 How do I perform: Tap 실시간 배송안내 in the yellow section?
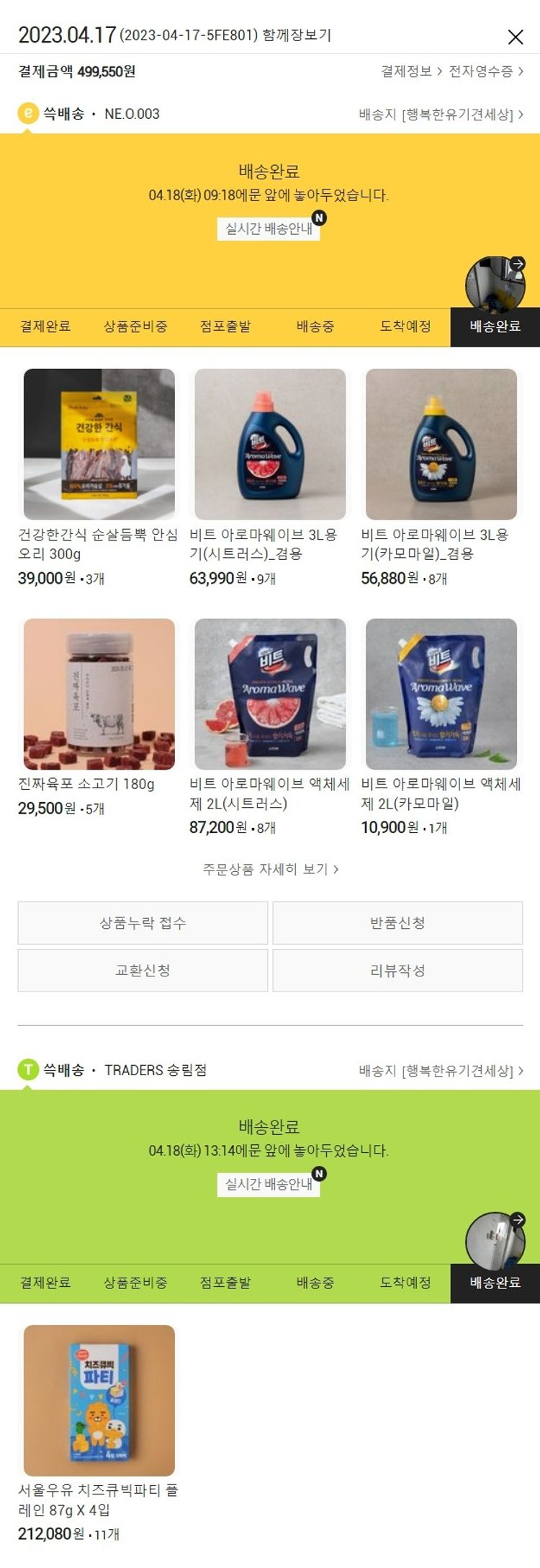coord(269,229)
